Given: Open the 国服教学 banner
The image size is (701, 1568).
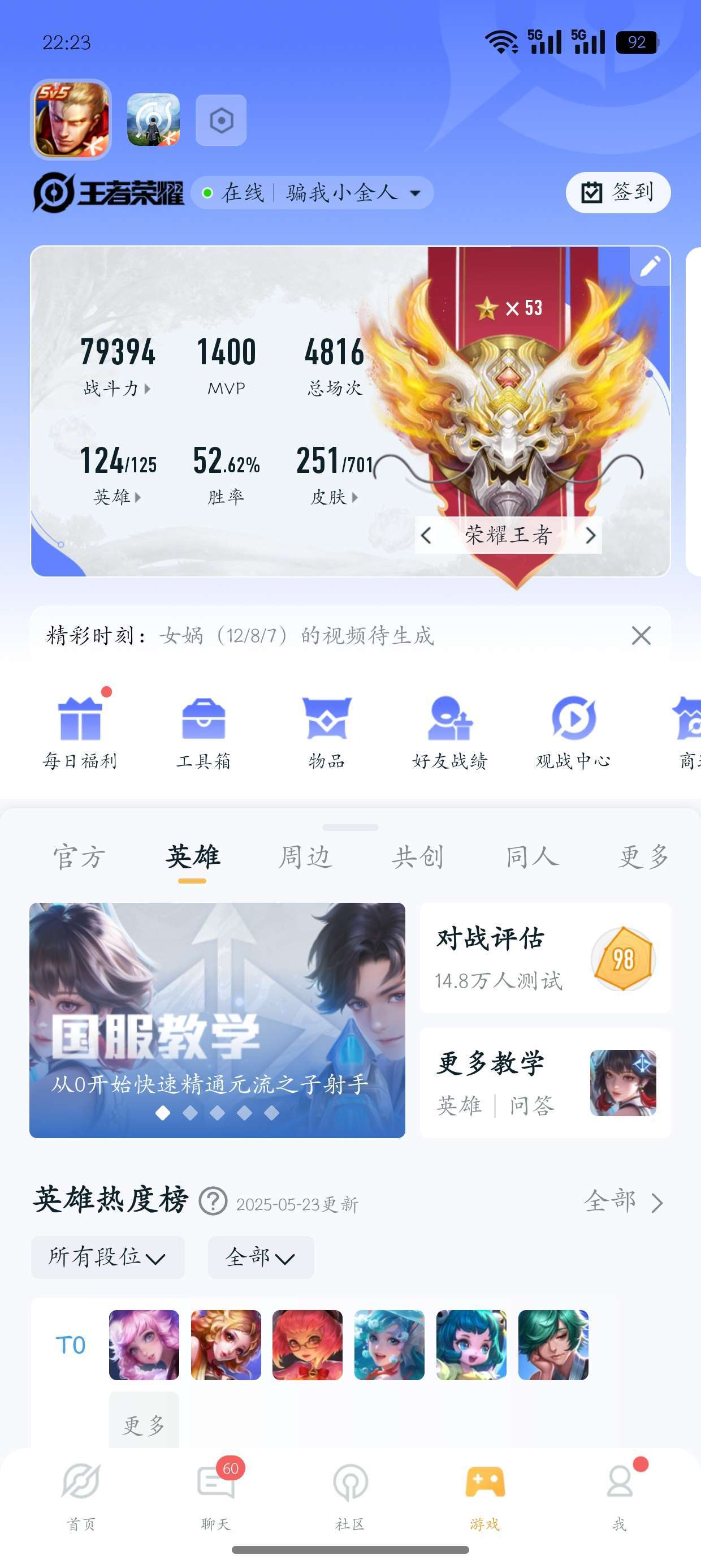Looking at the screenshot, I should (217, 1019).
